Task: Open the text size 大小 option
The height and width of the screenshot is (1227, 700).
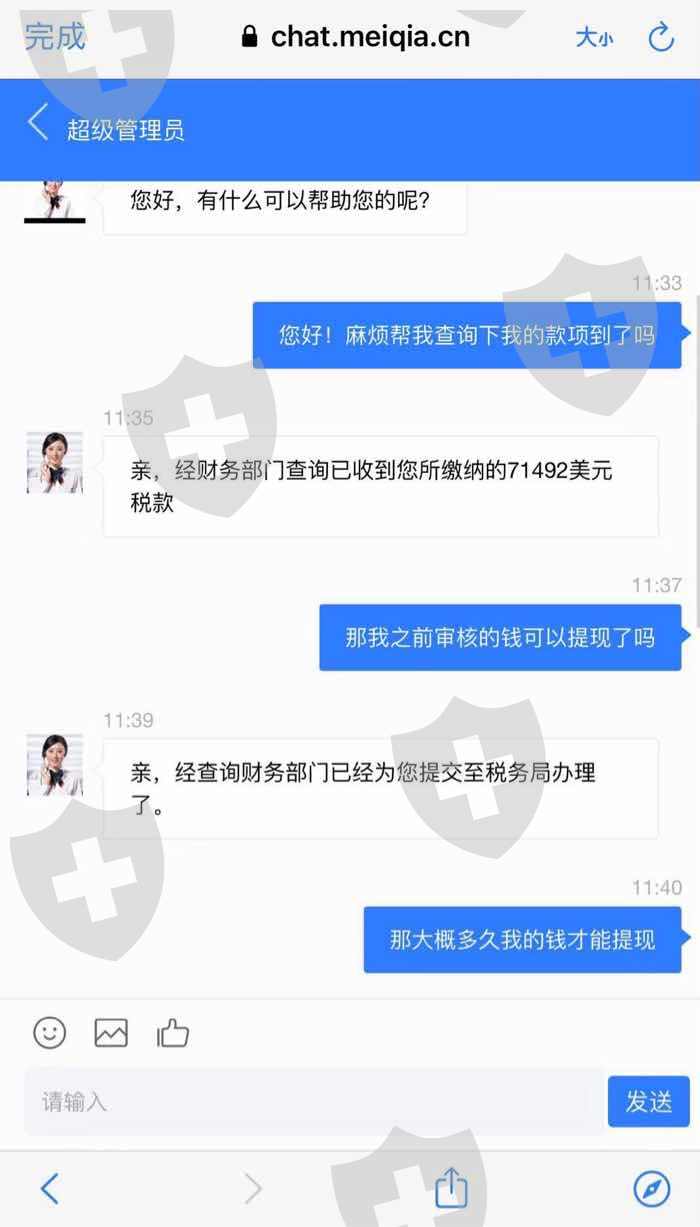Action: tap(594, 38)
